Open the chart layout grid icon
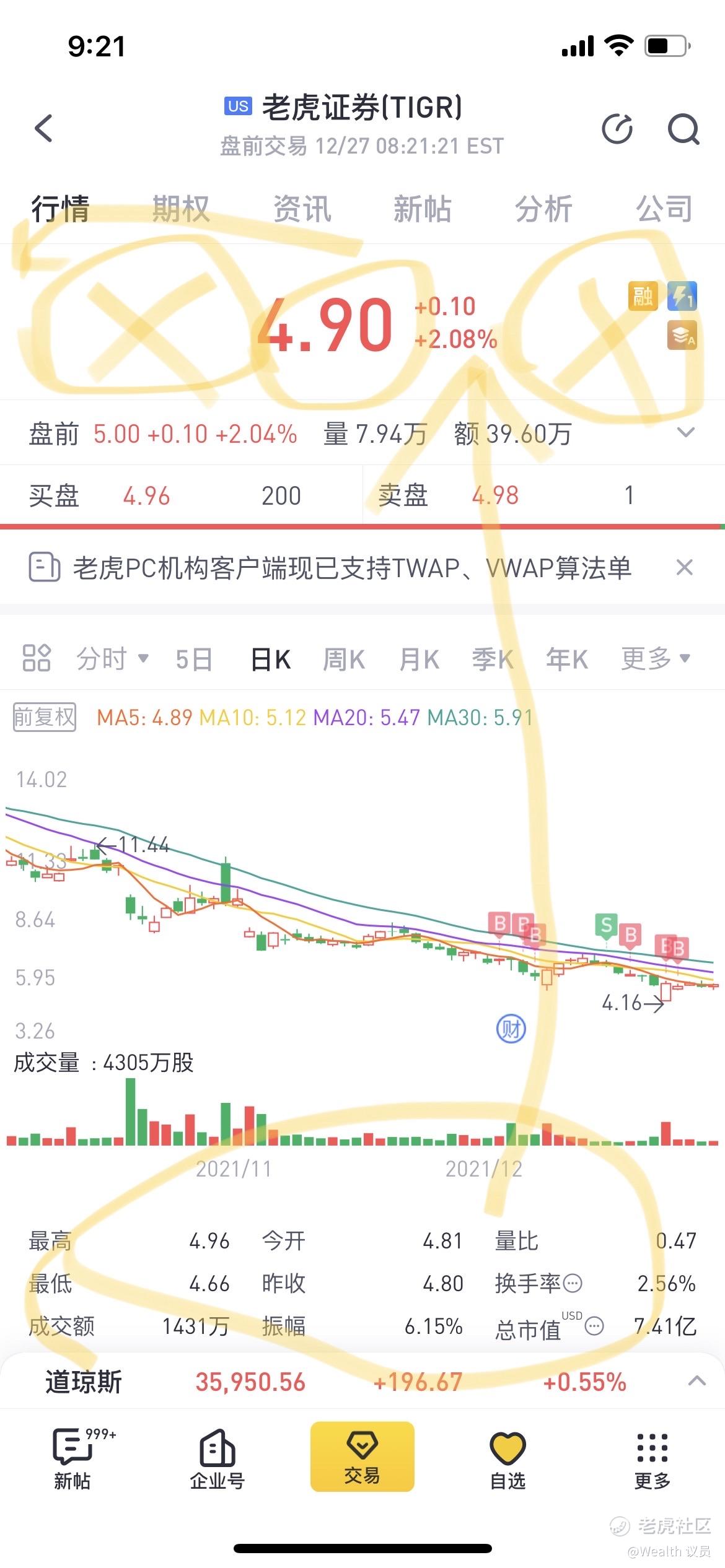 tap(36, 658)
